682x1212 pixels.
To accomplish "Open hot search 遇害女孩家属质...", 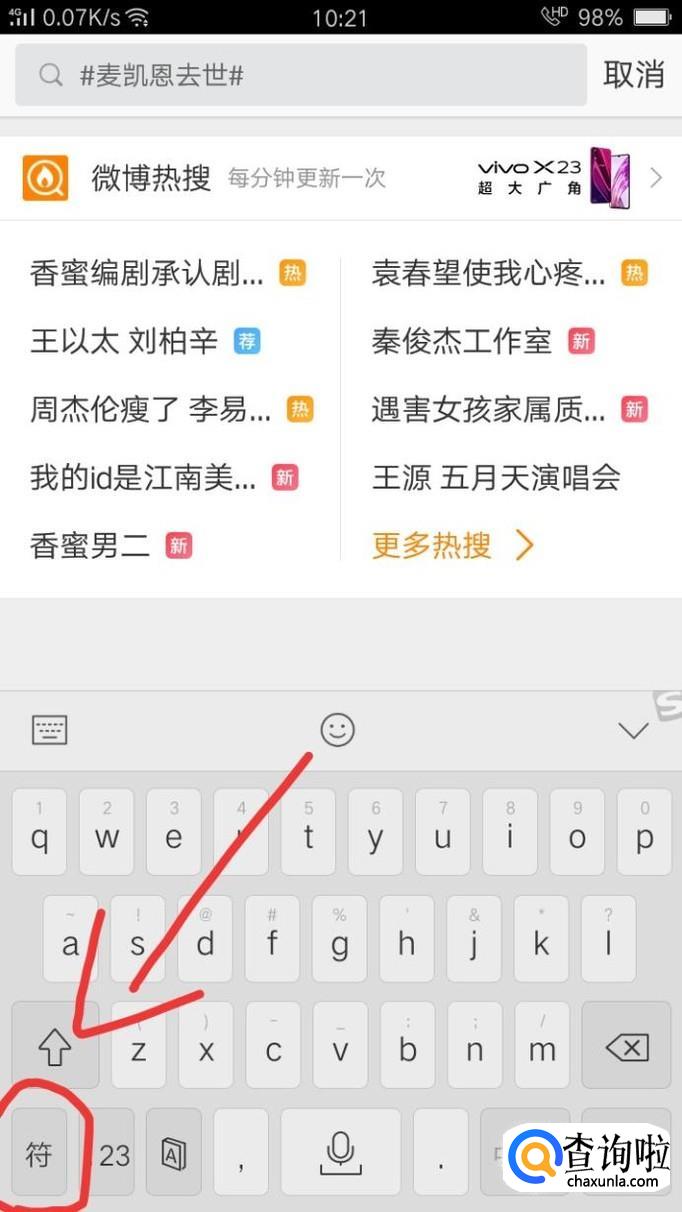I will [x=488, y=409].
